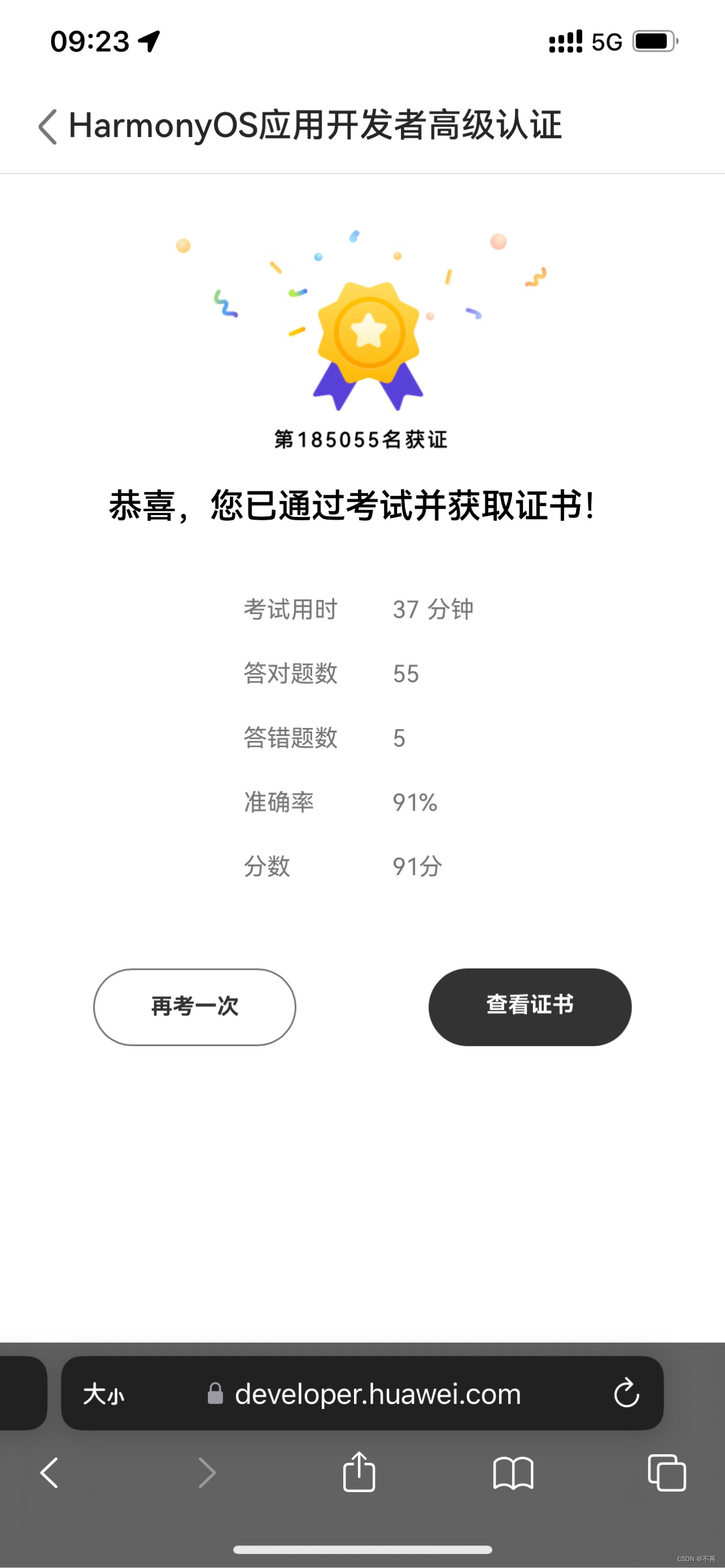
Task: Go back from the HarmonyOS certification page
Action: (48, 127)
